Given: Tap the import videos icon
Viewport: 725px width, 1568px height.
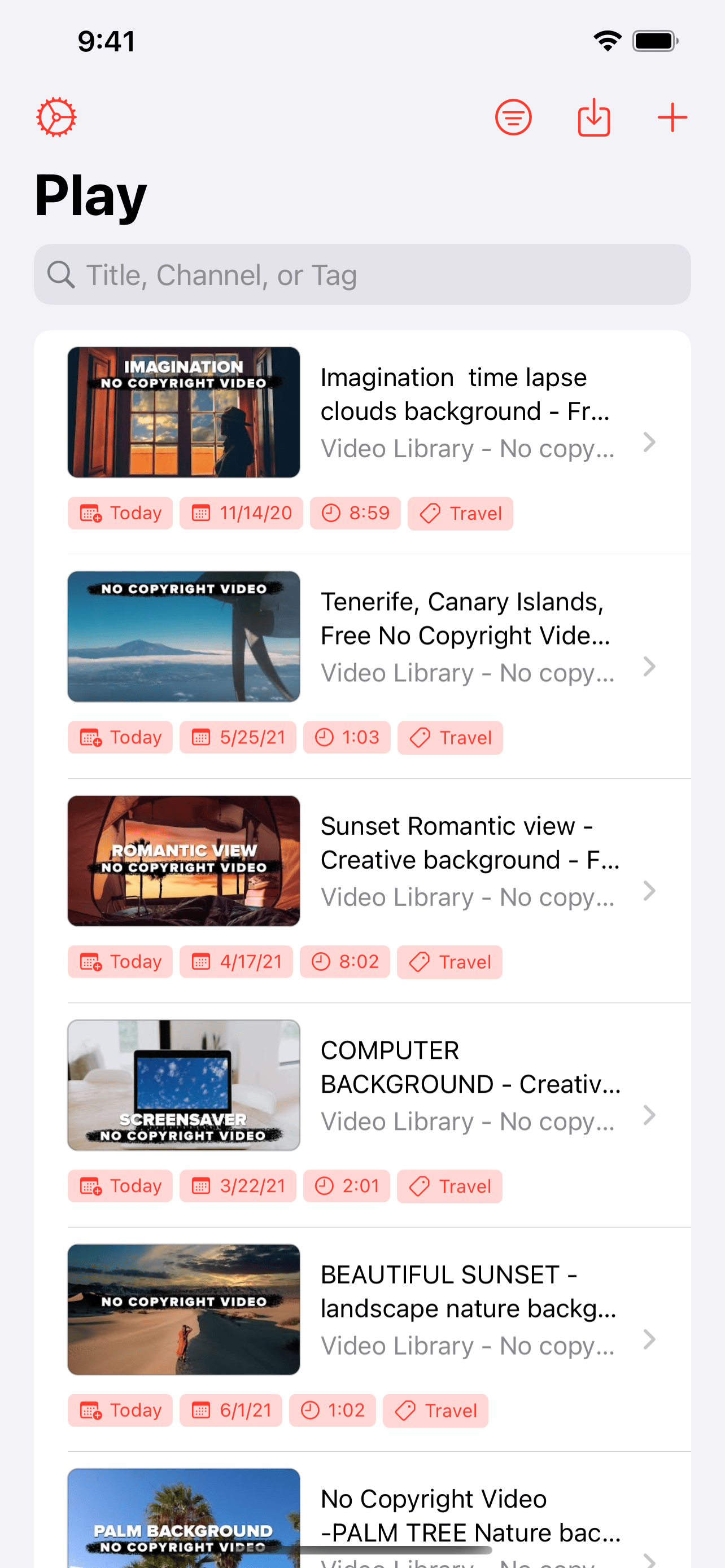Looking at the screenshot, I should coord(593,116).
